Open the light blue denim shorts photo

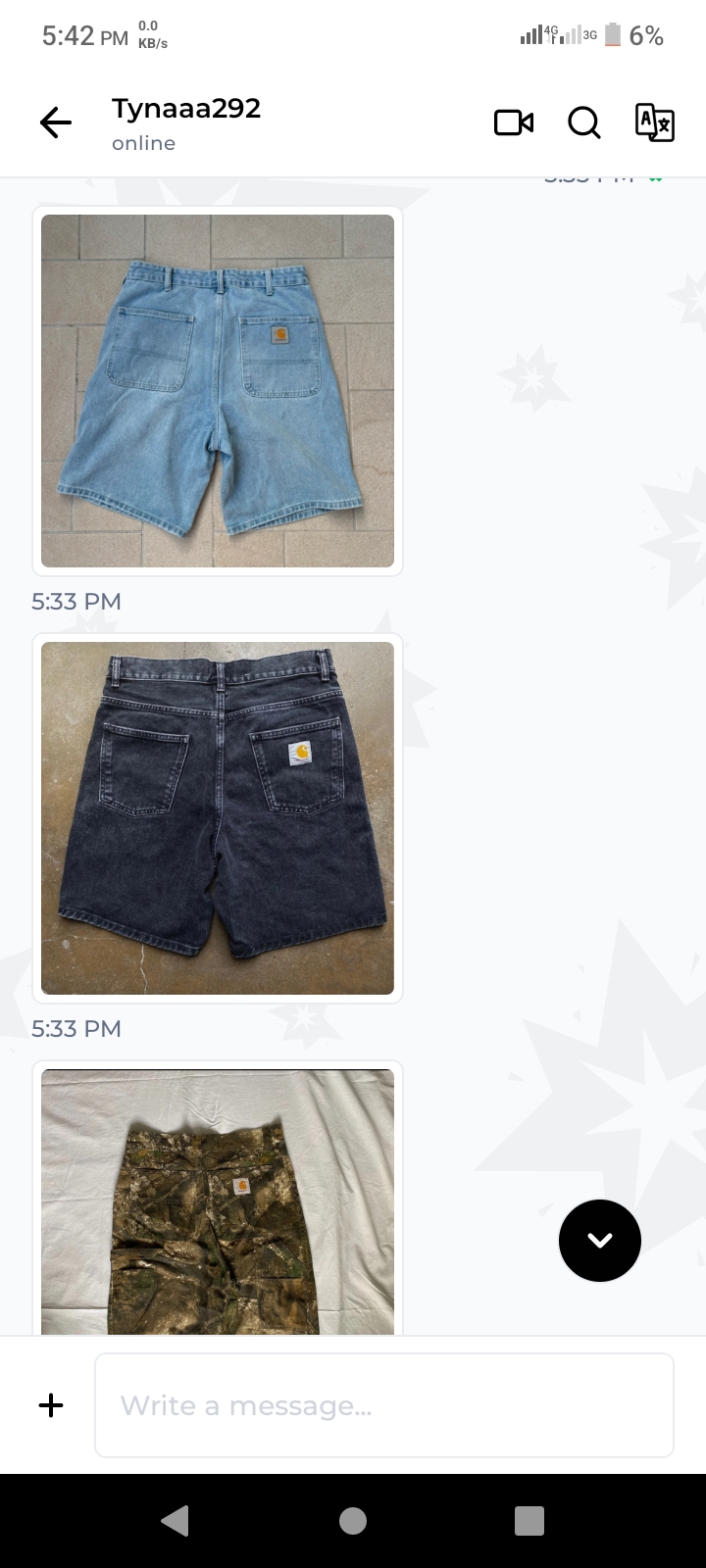click(218, 391)
